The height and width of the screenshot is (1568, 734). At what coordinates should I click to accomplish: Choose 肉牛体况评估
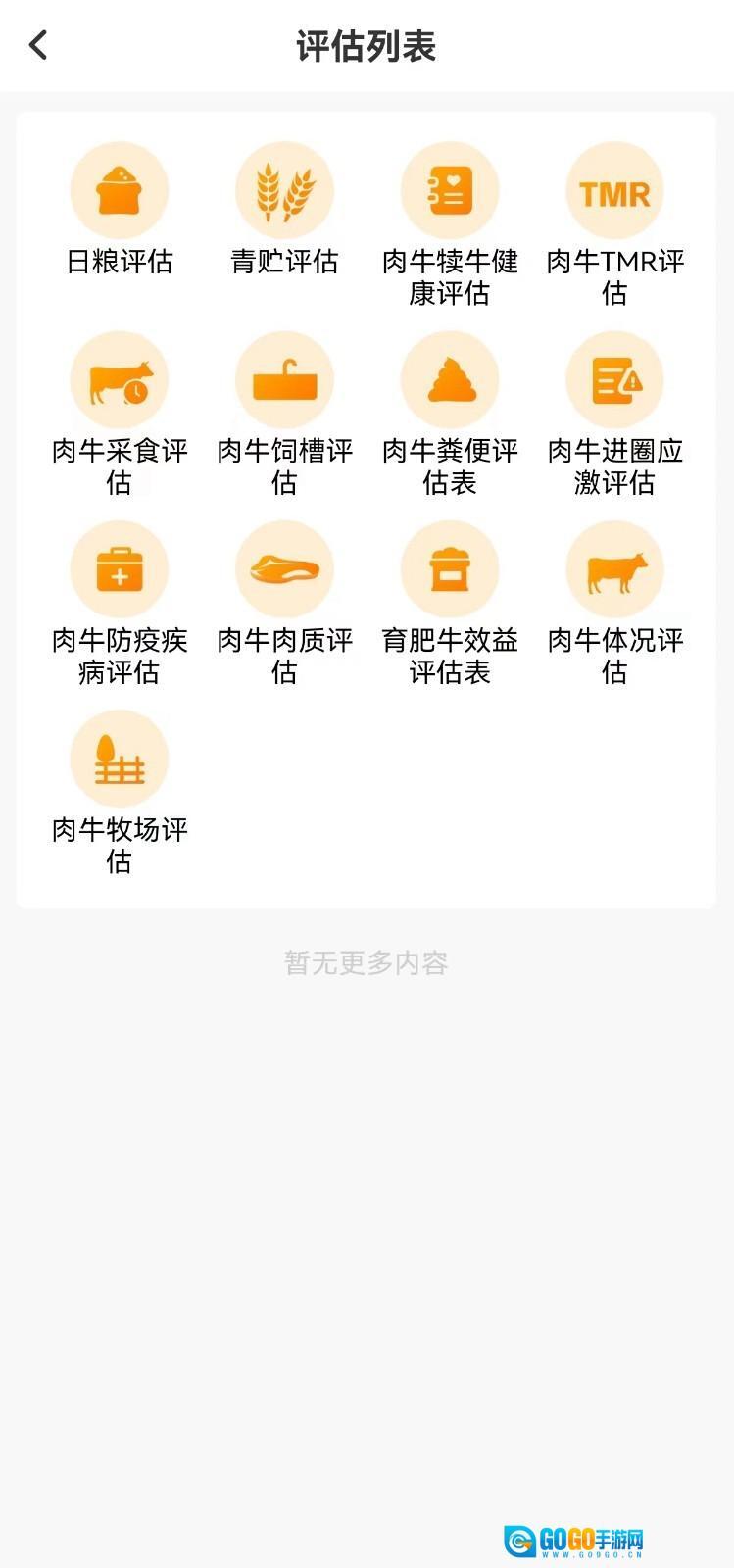[614, 569]
